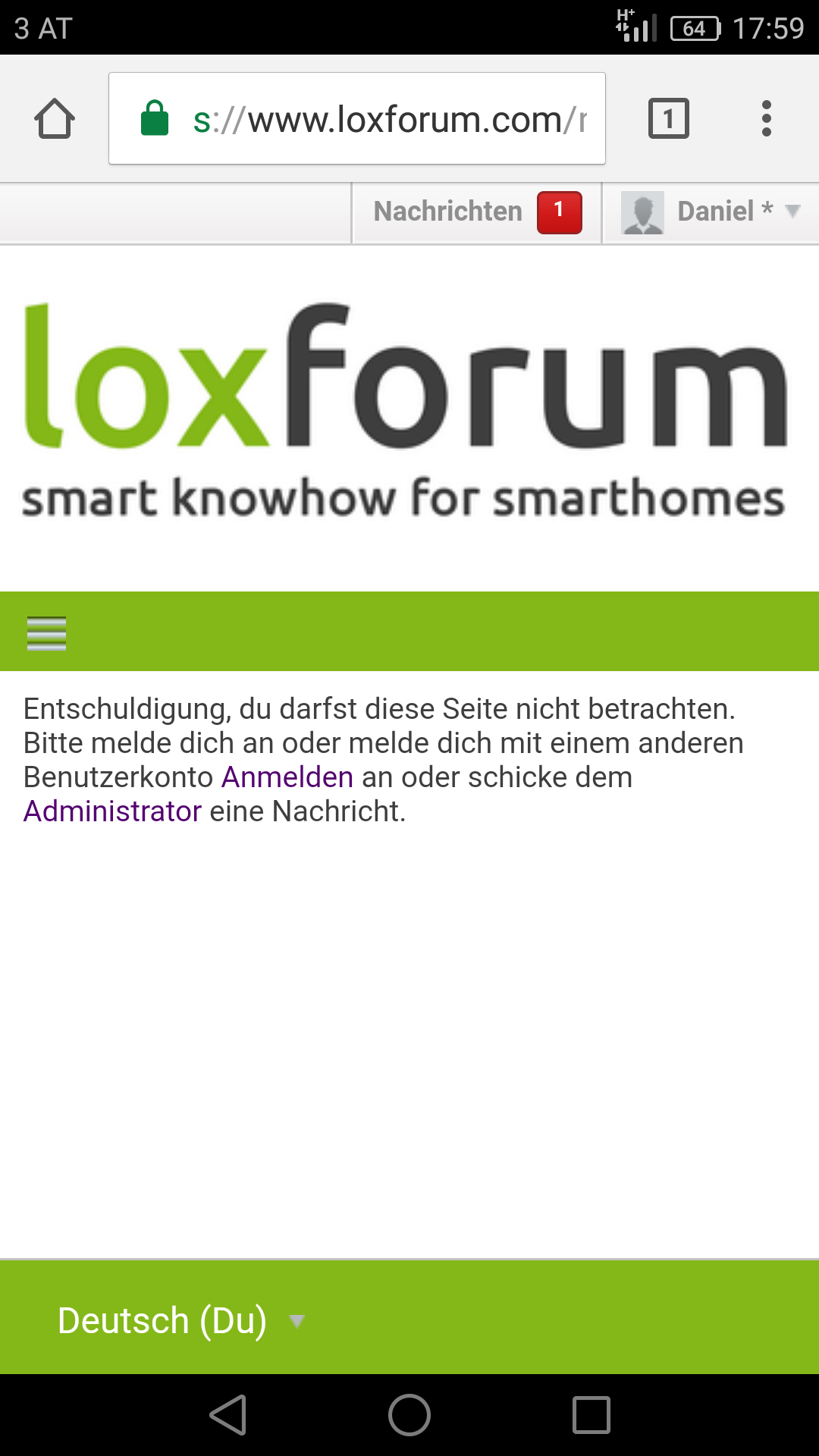This screenshot has height=1456, width=819.
Task: Open the browser tab switcher
Action: 668,119
